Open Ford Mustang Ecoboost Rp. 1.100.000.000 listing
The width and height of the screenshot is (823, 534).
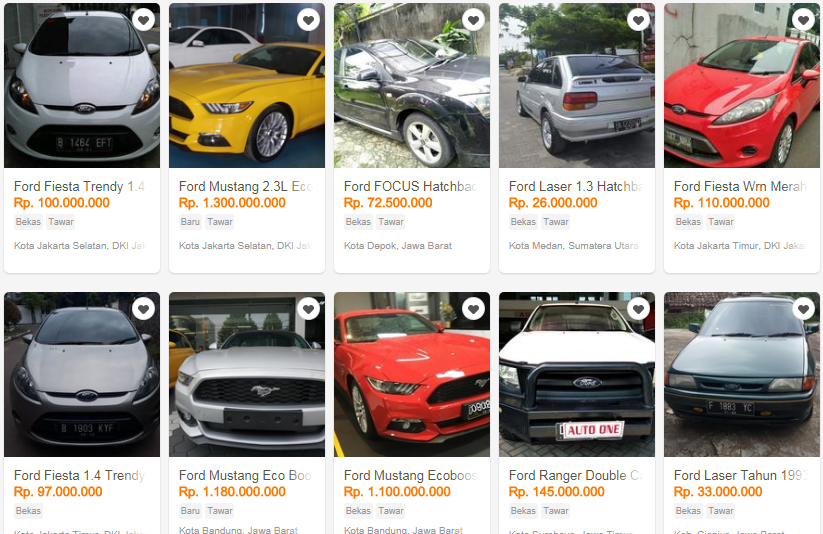[x=409, y=476]
